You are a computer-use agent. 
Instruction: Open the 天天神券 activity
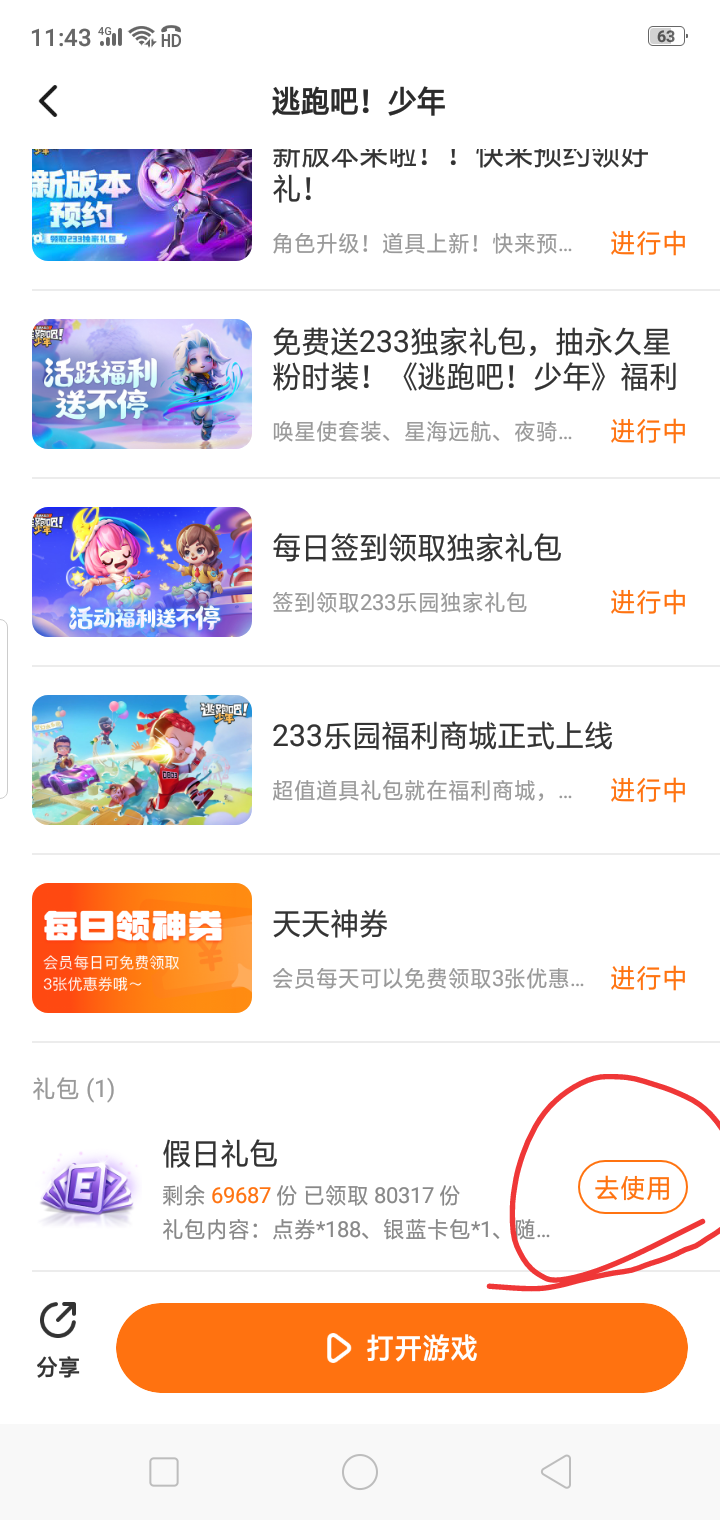360,948
